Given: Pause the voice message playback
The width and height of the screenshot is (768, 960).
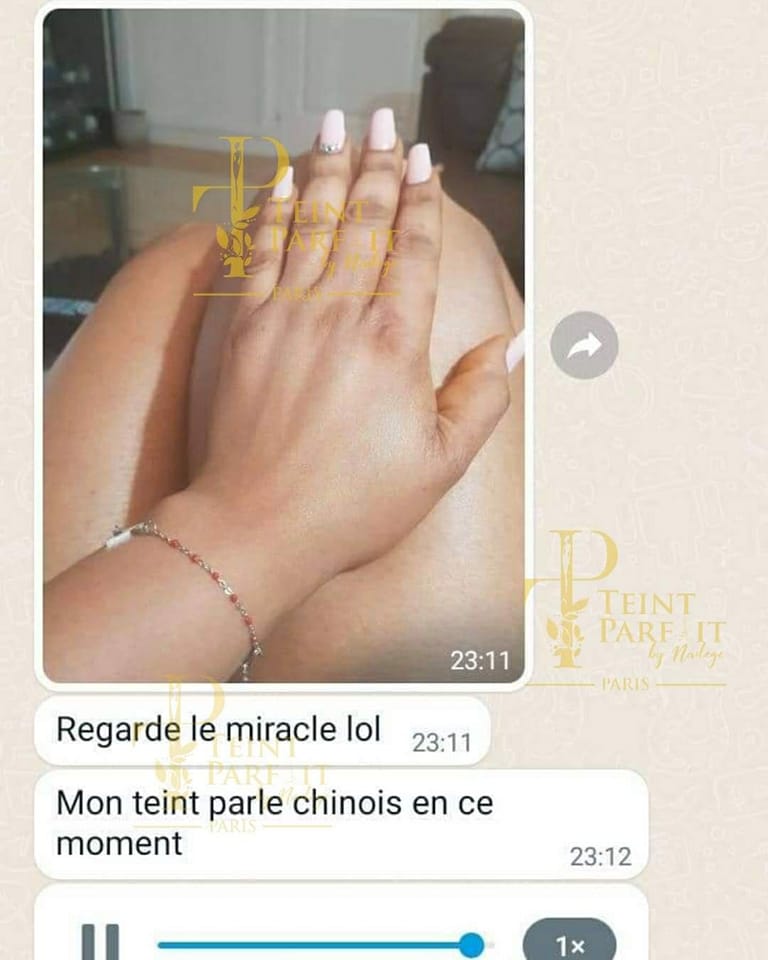Looking at the screenshot, I should pyautogui.click(x=100, y=942).
